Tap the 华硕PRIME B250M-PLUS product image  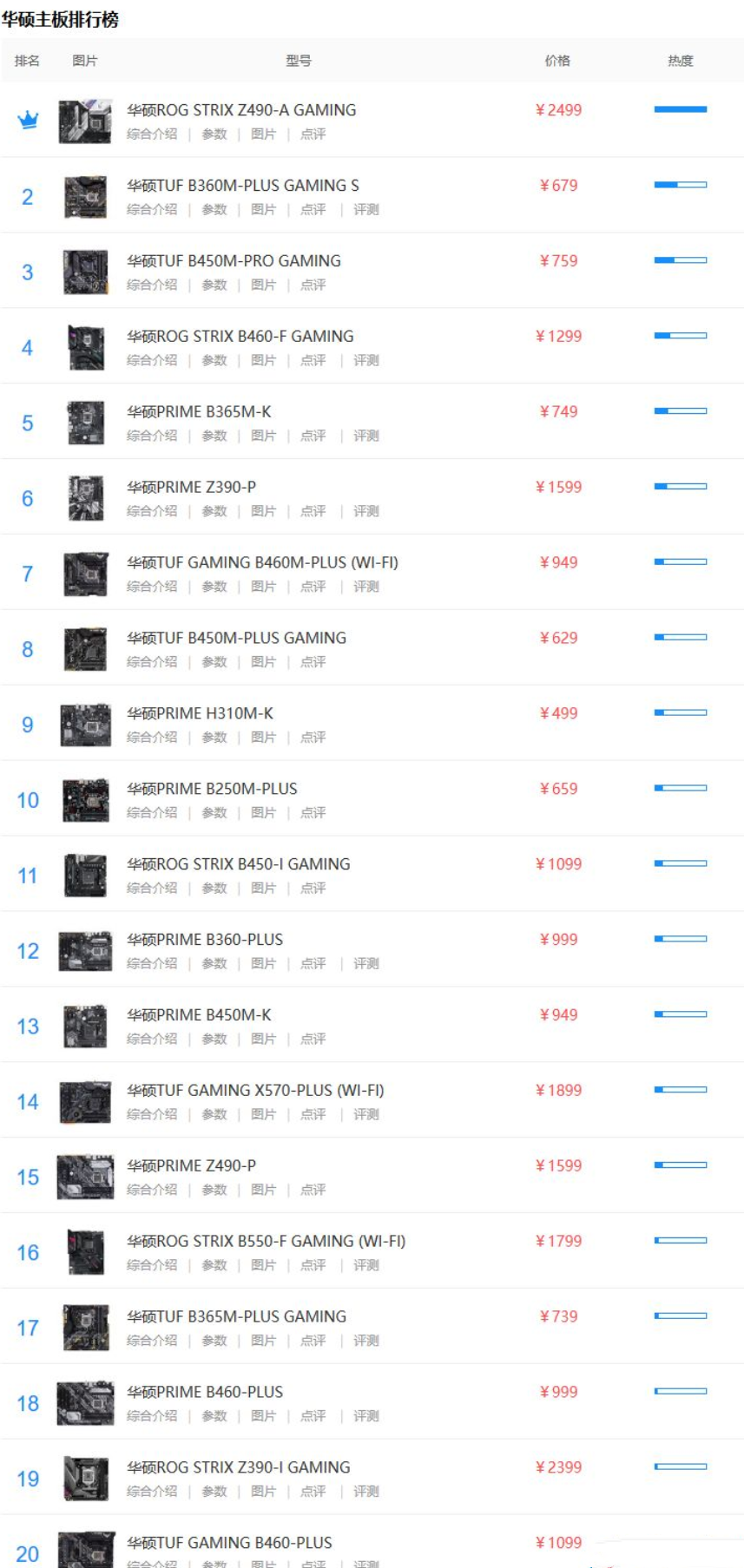click(85, 799)
